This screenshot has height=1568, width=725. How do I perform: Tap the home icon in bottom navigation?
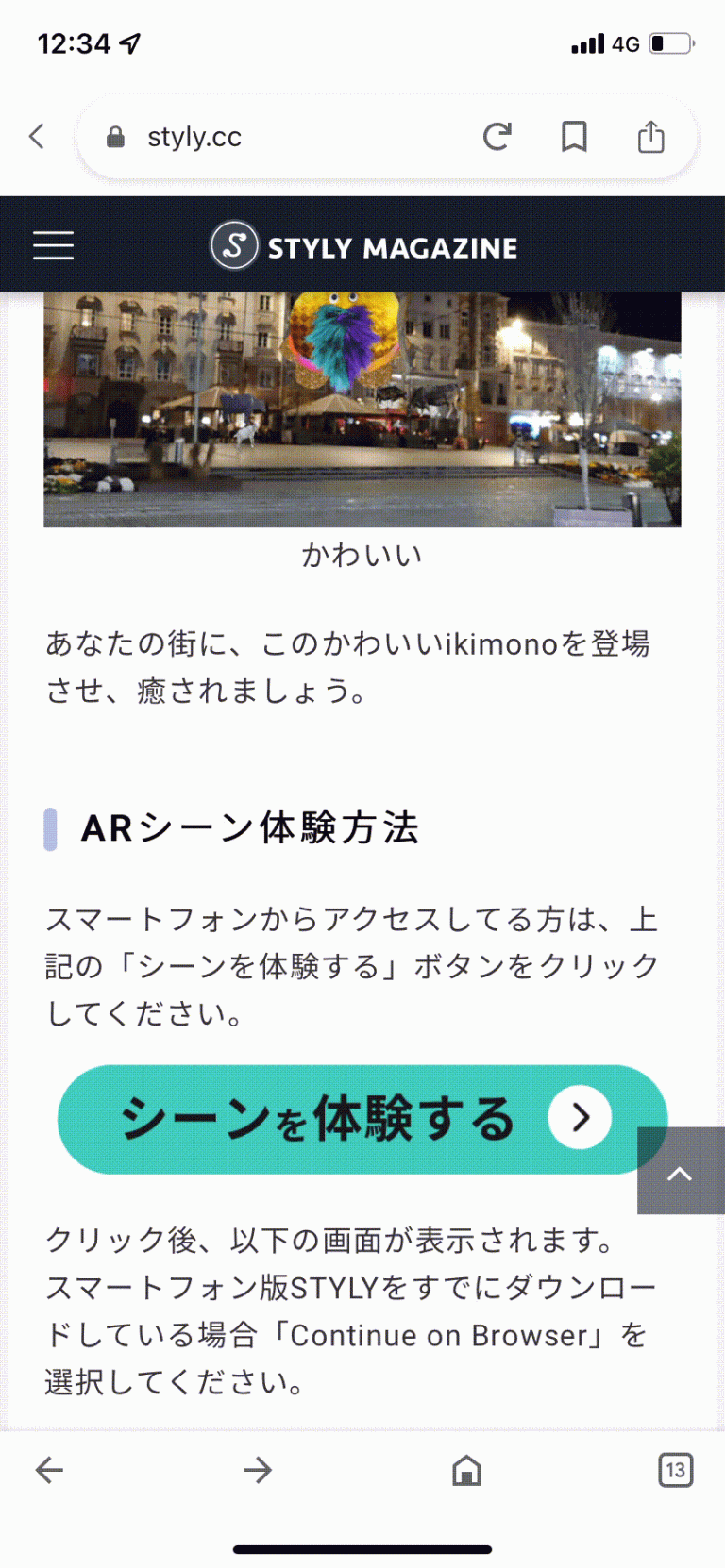(x=466, y=1469)
